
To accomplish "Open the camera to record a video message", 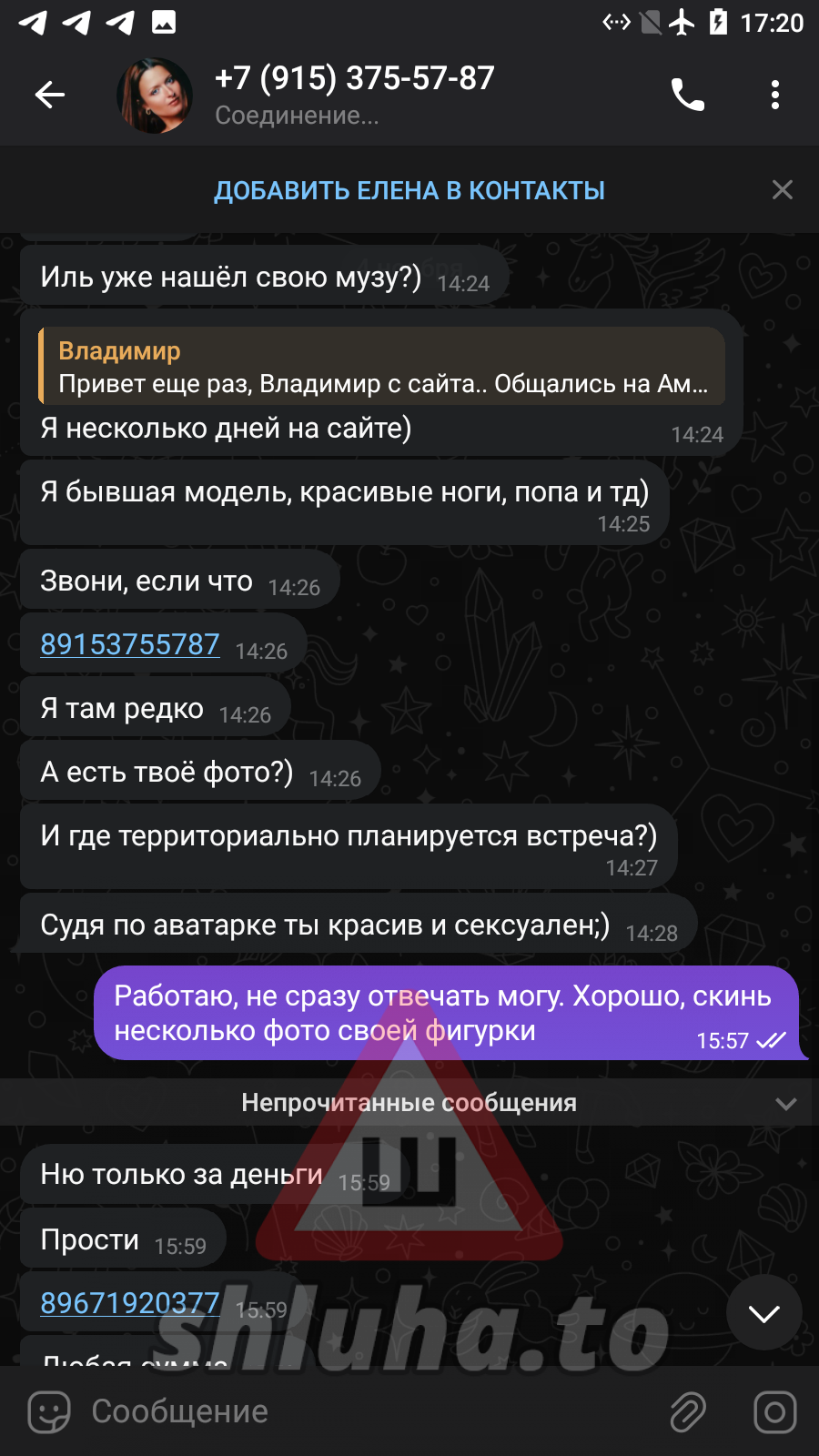I will coord(774,1412).
